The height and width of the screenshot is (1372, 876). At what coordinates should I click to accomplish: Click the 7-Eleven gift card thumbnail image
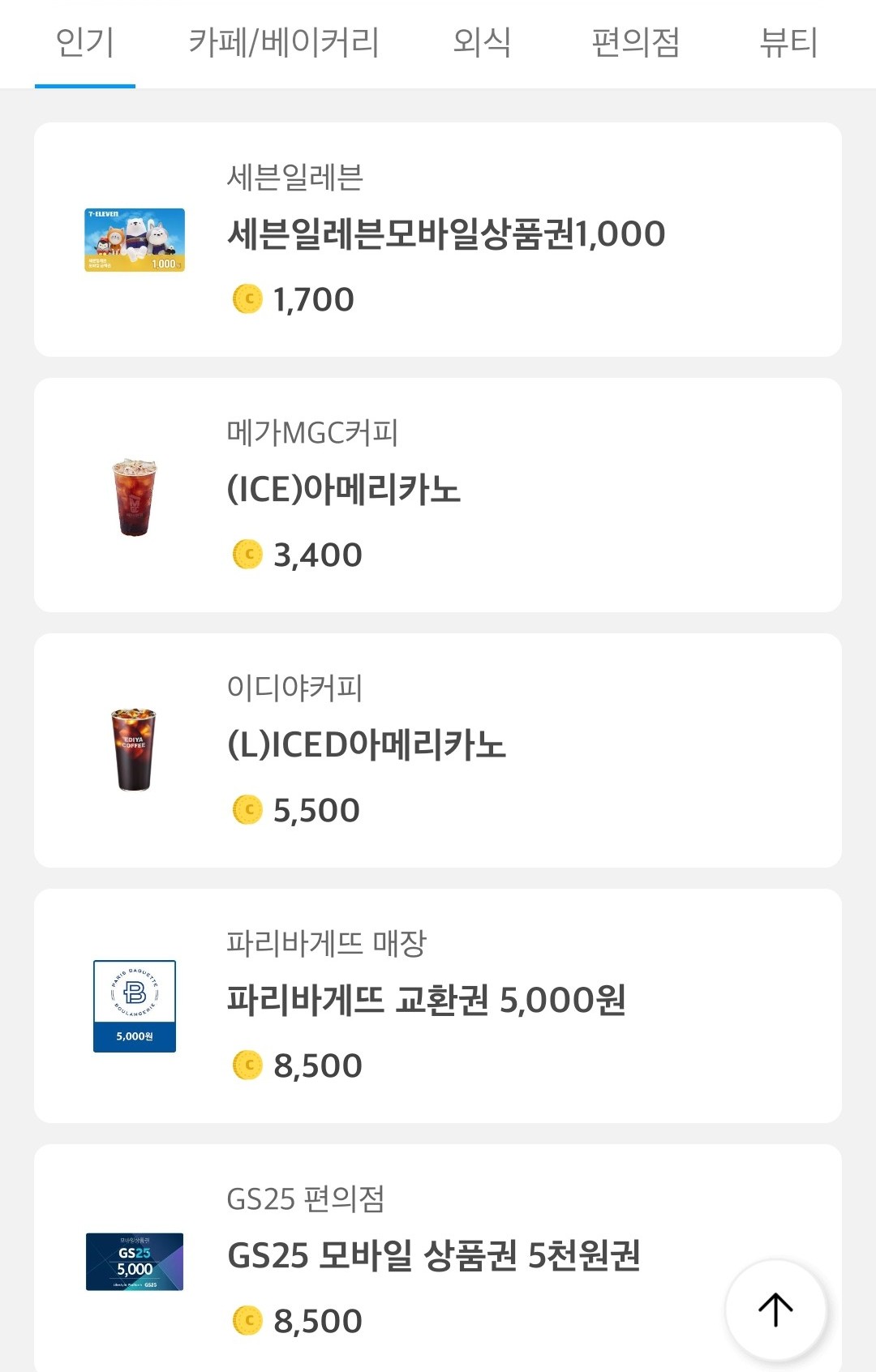(132, 239)
